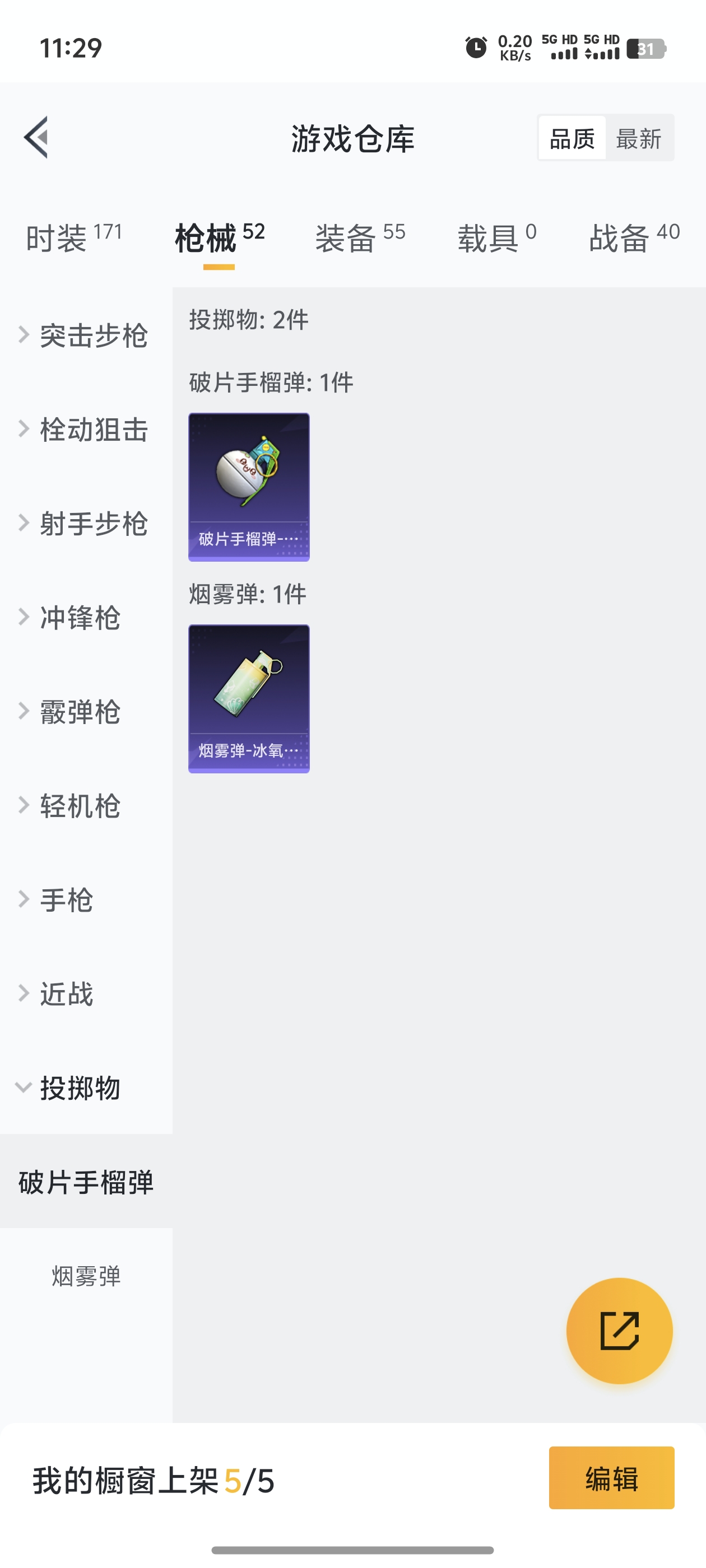This screenshot has width=706, height=1568.
Task: Expand the 冲锋枪 category
Action: [x=79, y=618]
